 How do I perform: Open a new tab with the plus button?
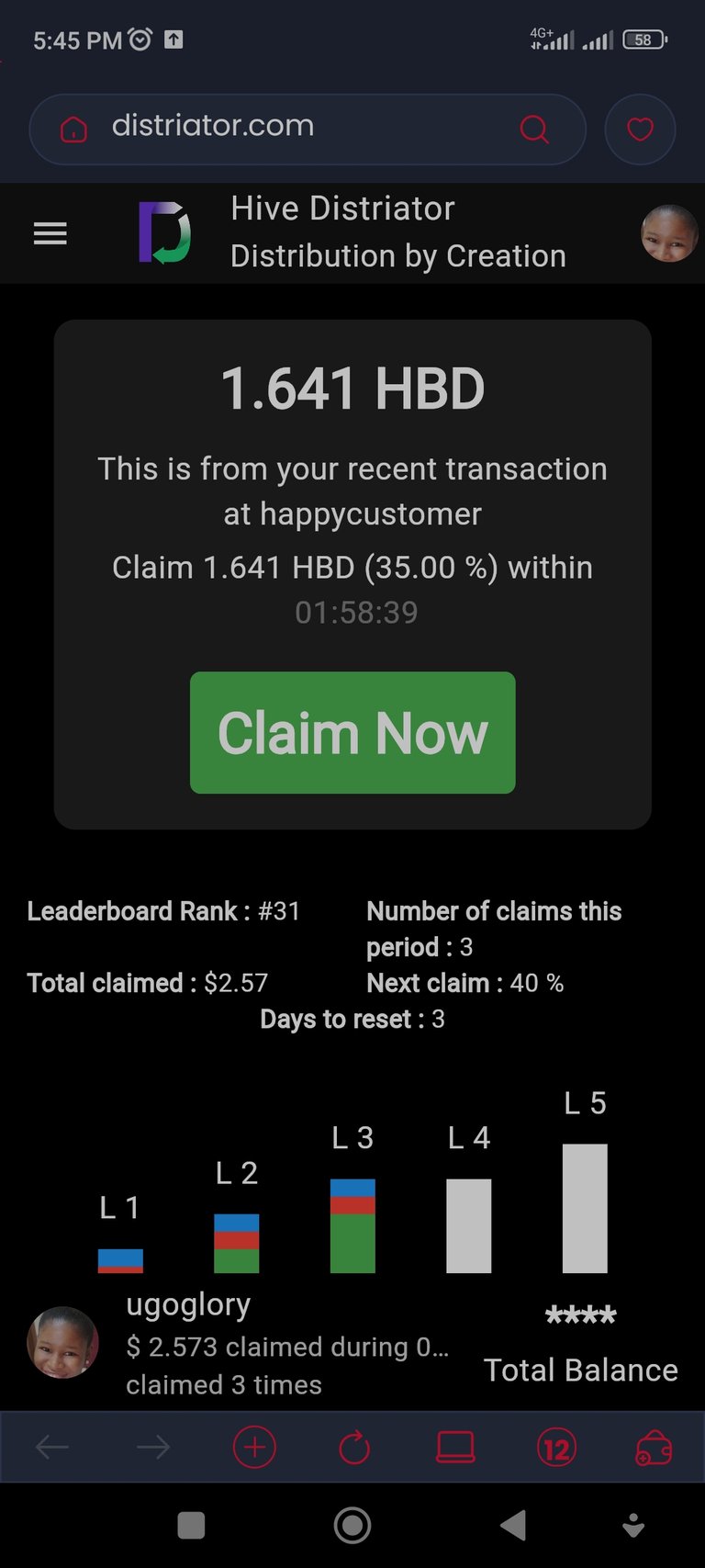pos(254,1448)
